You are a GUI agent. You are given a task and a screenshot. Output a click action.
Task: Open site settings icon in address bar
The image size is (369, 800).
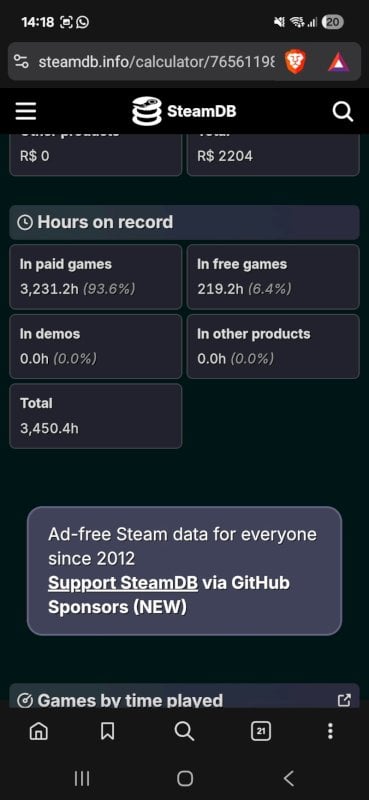click(x=21, y=62)
